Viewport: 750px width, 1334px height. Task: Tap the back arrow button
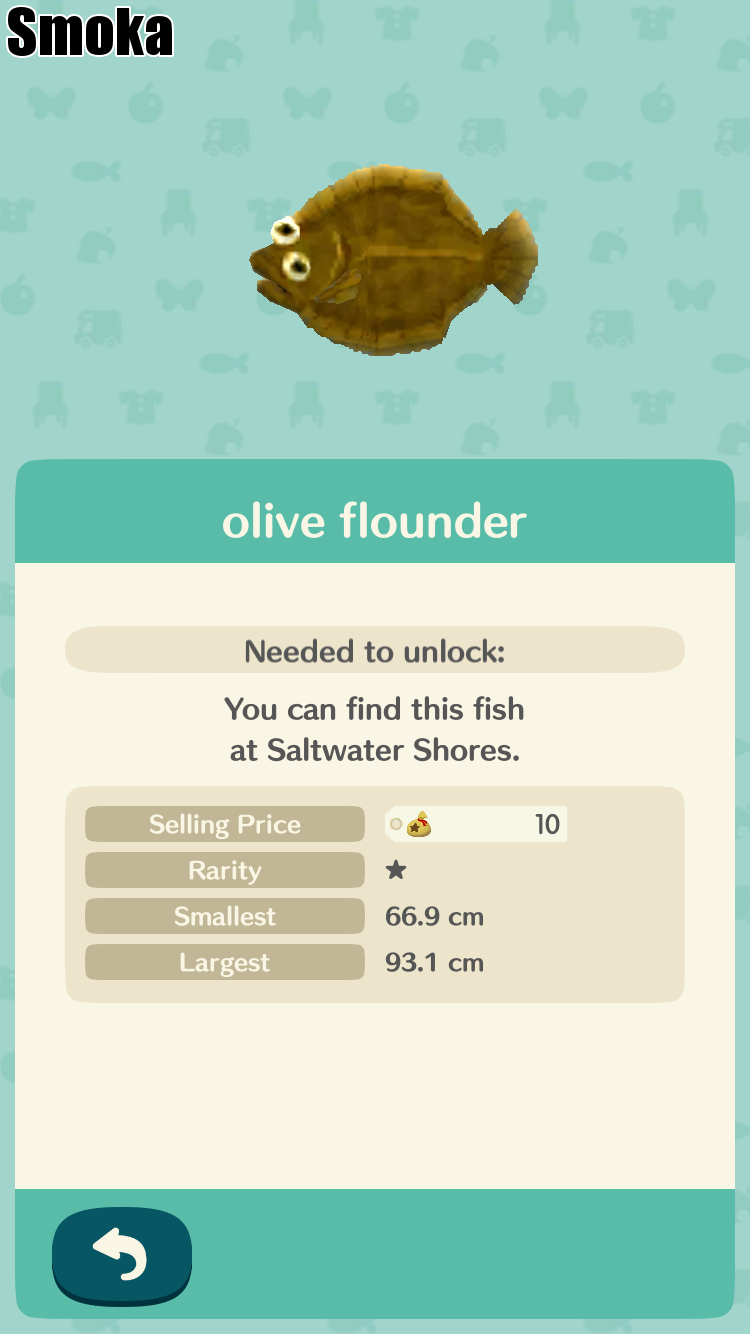pyautogui.click(x=121, y=1255)
